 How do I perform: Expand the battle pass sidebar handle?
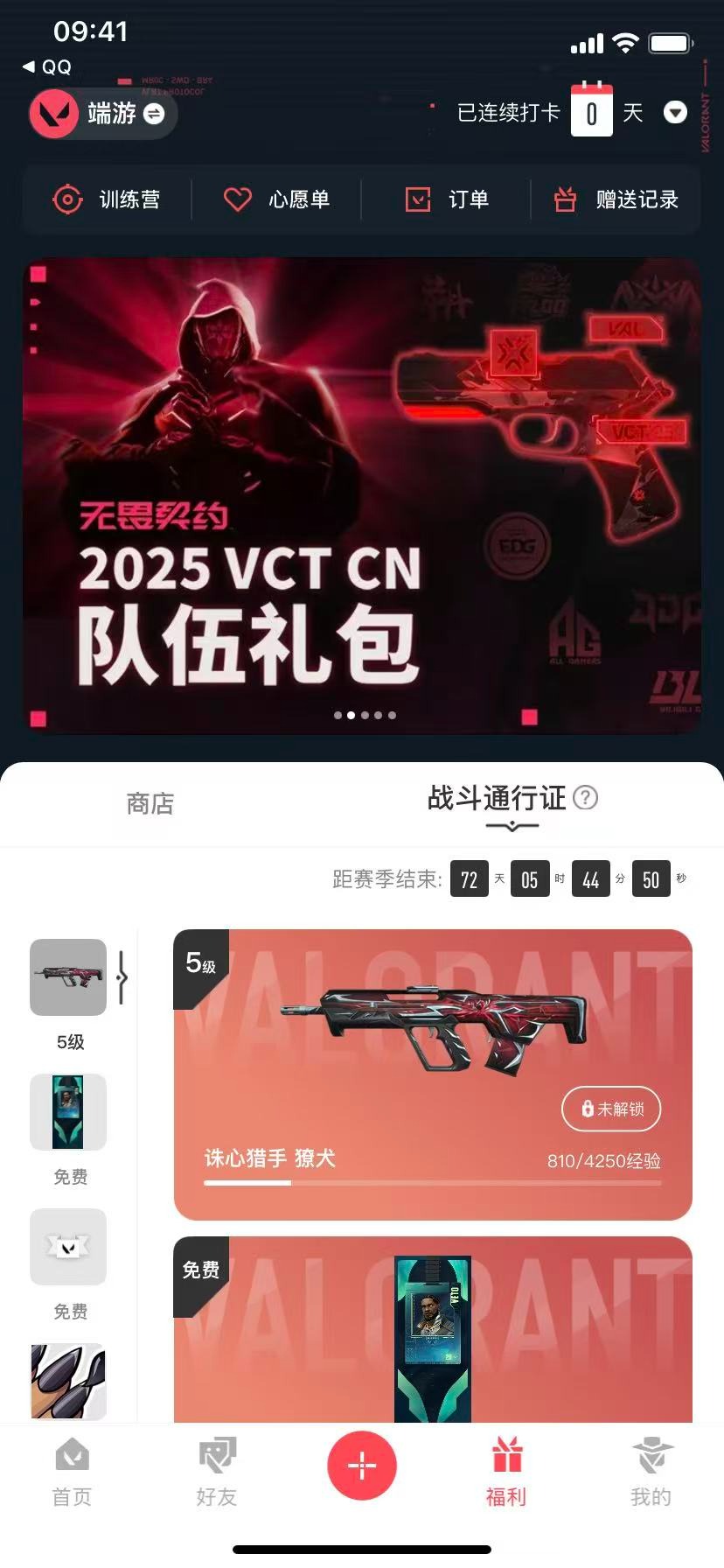122,977
